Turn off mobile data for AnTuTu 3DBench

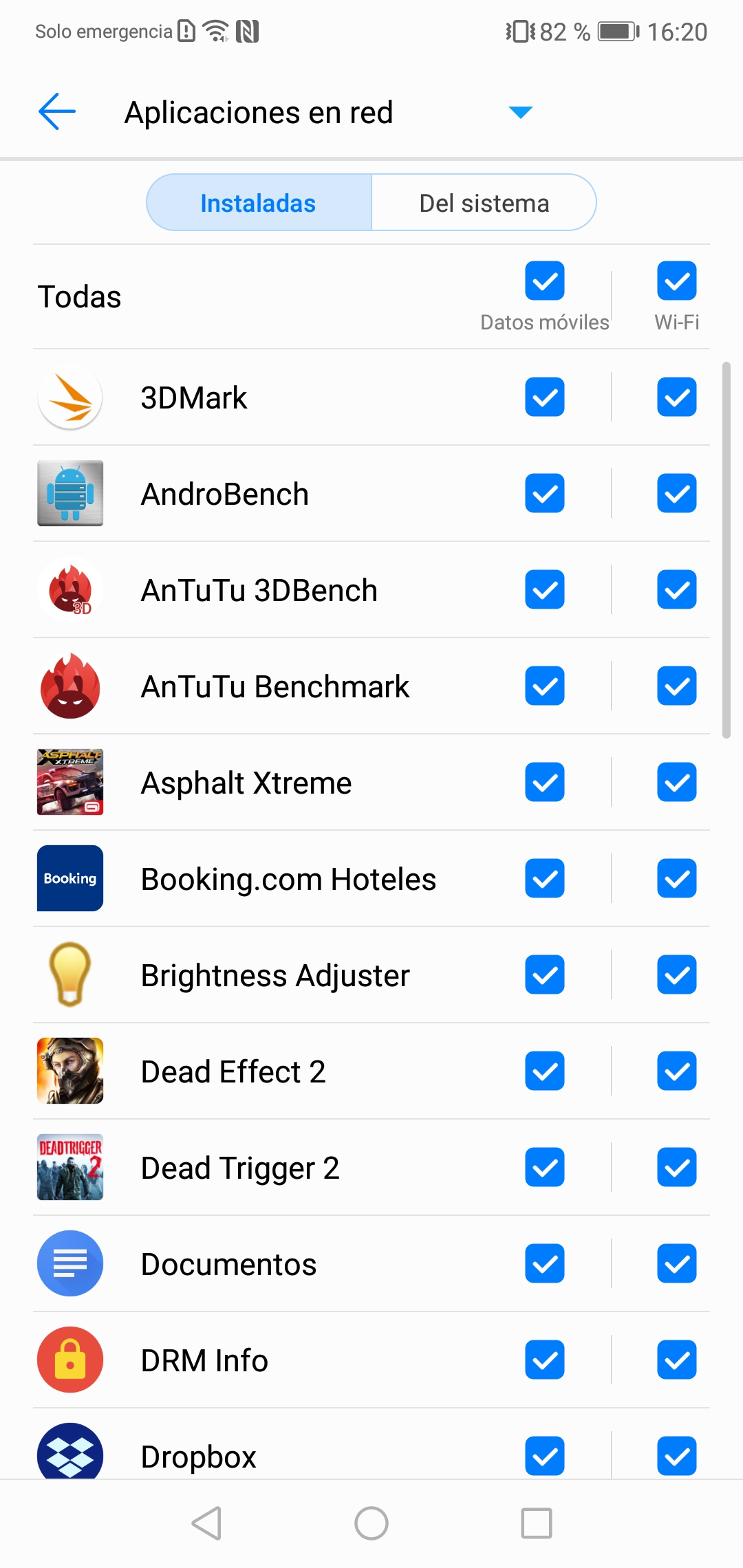click(545, 589)
